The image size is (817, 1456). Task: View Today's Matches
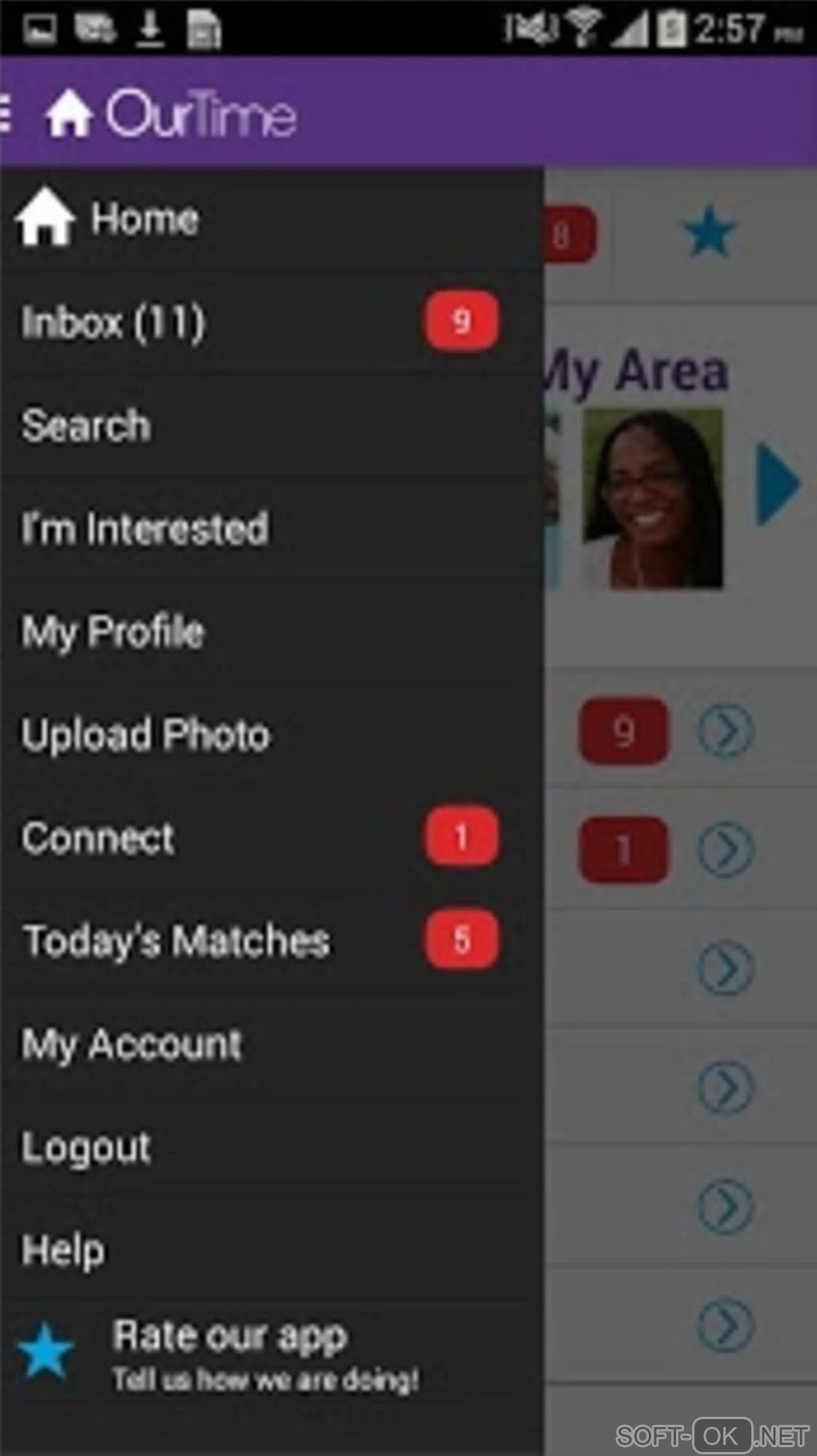[x=176, y=941]
